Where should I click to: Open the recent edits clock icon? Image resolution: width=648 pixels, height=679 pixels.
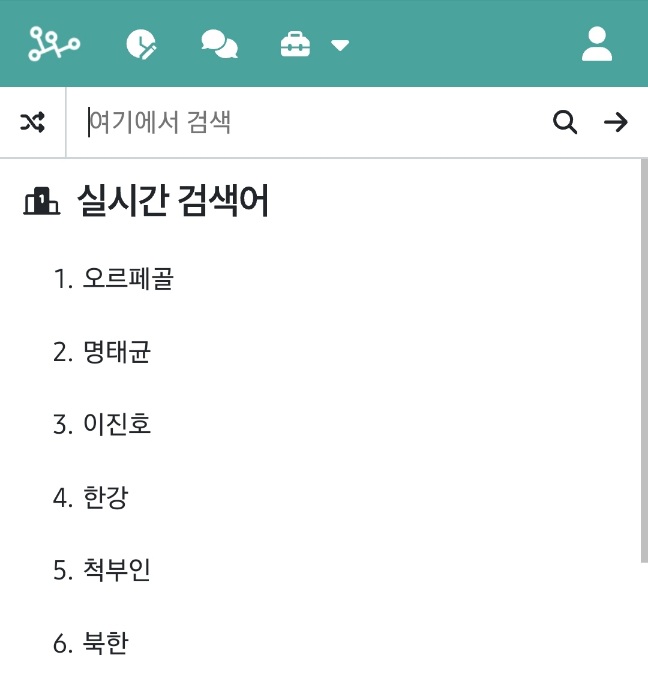[x=141, y=44]
